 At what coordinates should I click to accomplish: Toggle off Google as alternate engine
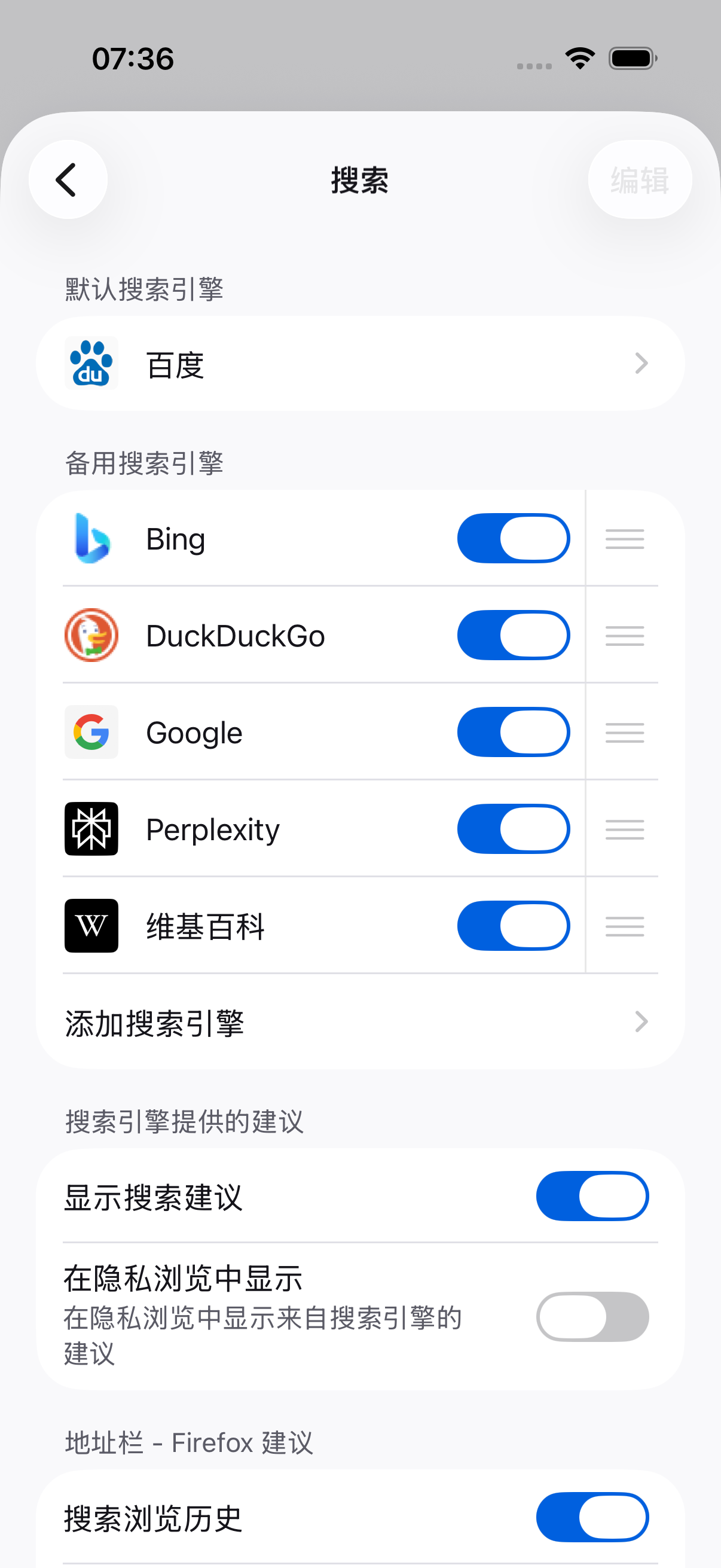[x=514, y=732]
